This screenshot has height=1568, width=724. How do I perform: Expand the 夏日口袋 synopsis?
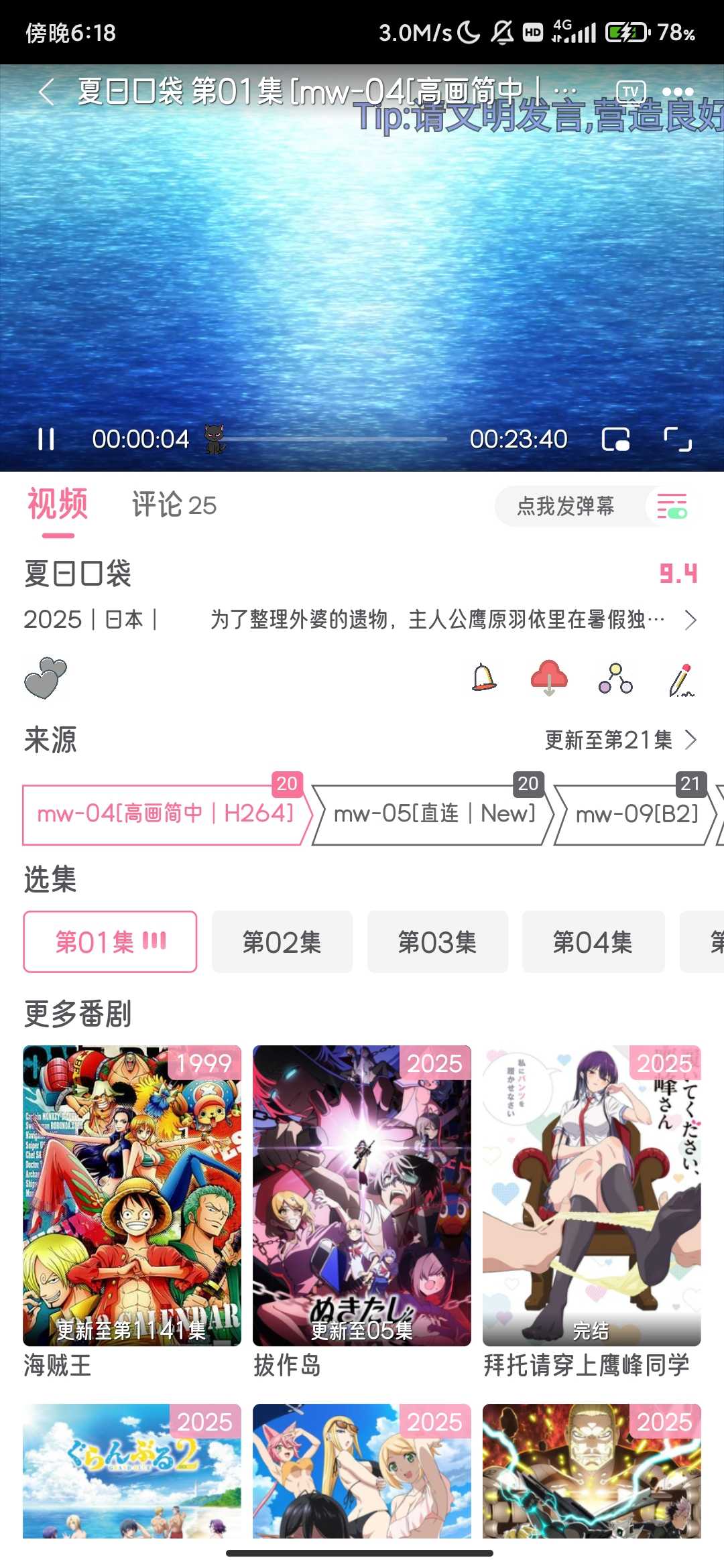pos(690,620)
